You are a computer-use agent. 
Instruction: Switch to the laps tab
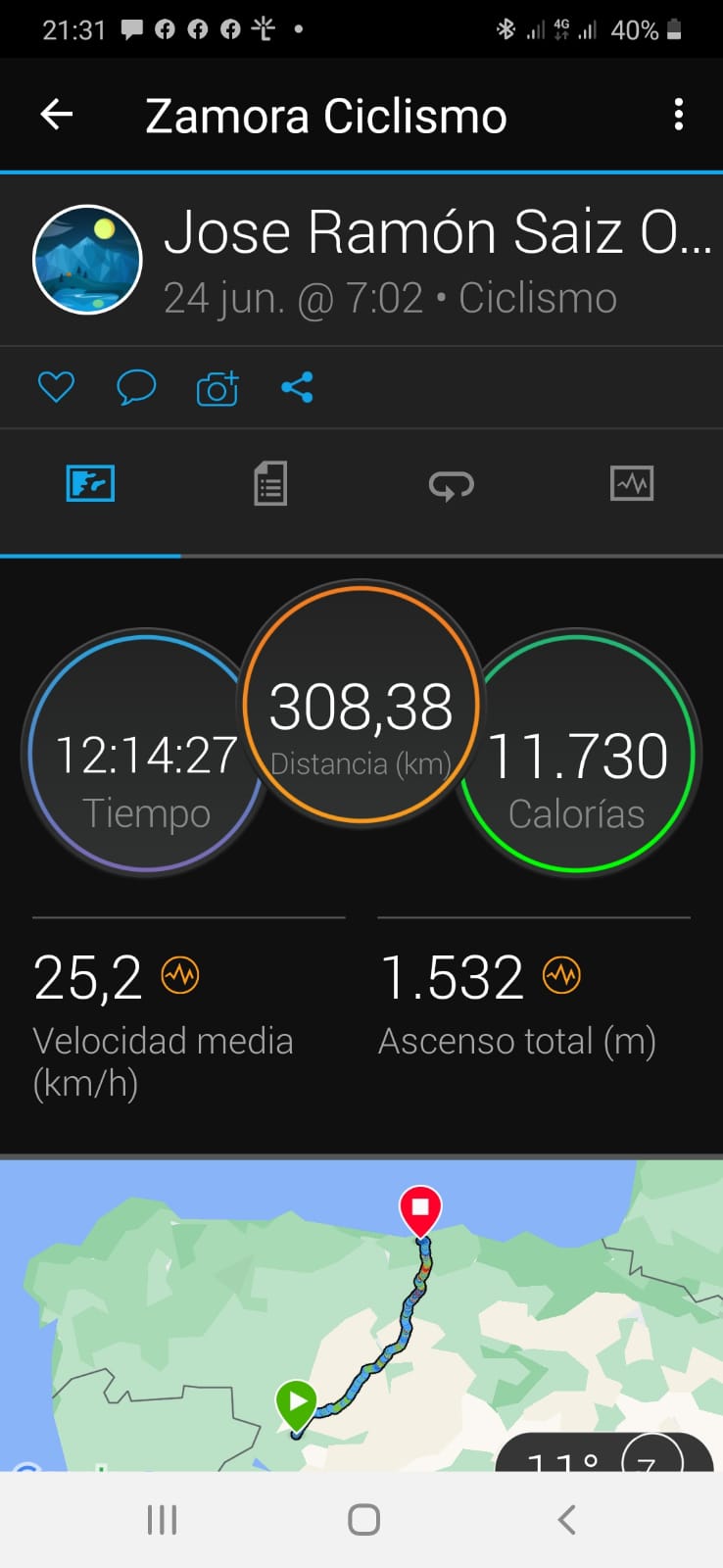tap(452, 484)
